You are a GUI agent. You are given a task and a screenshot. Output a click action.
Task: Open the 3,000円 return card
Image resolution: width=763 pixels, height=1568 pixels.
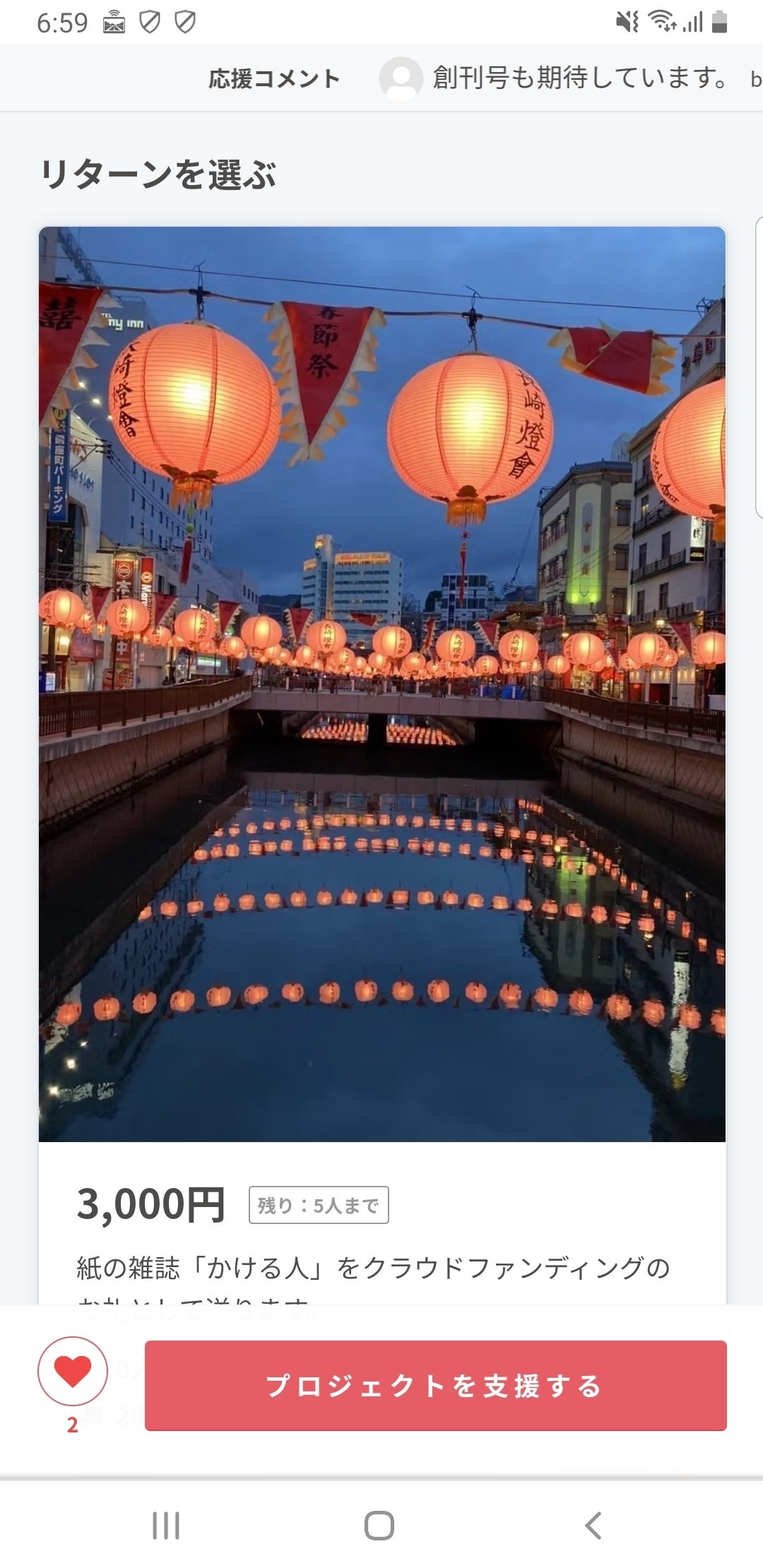[x=381, y=706]
